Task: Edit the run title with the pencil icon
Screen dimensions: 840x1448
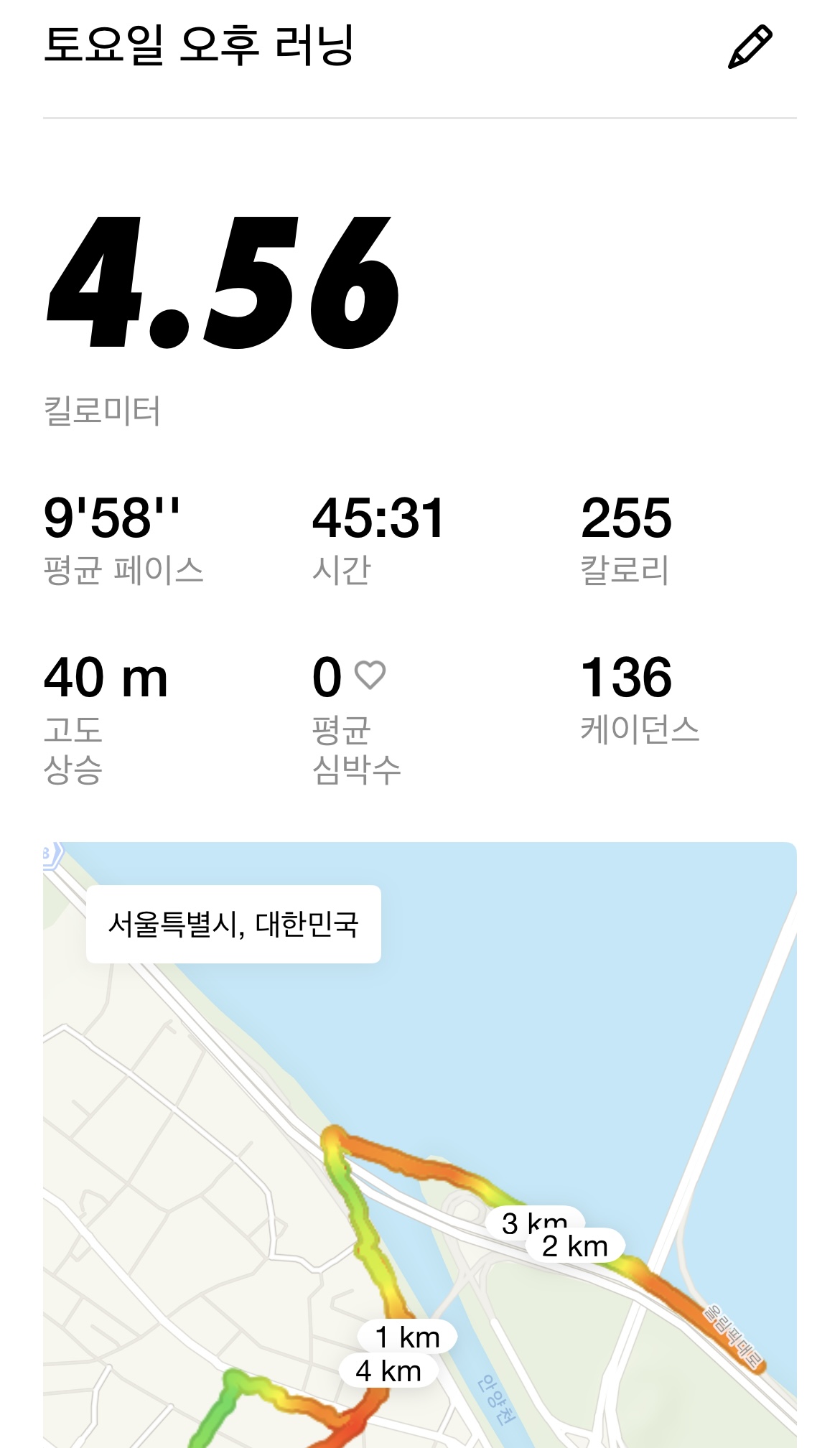Action: [x=750, y=47]
